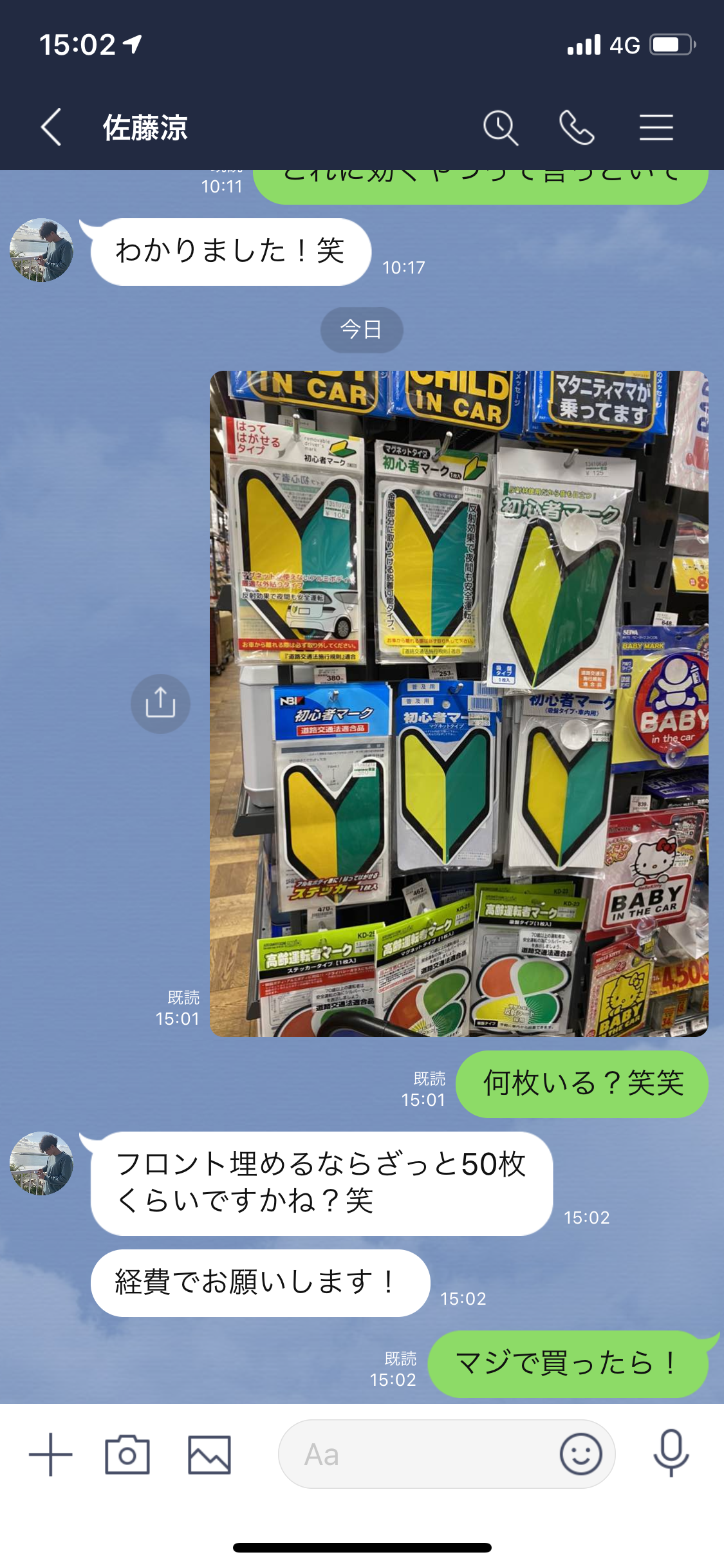Open the plus attachment menu
The width and height of the screenshot is (724, 1568).
(x=51, y=1454)
